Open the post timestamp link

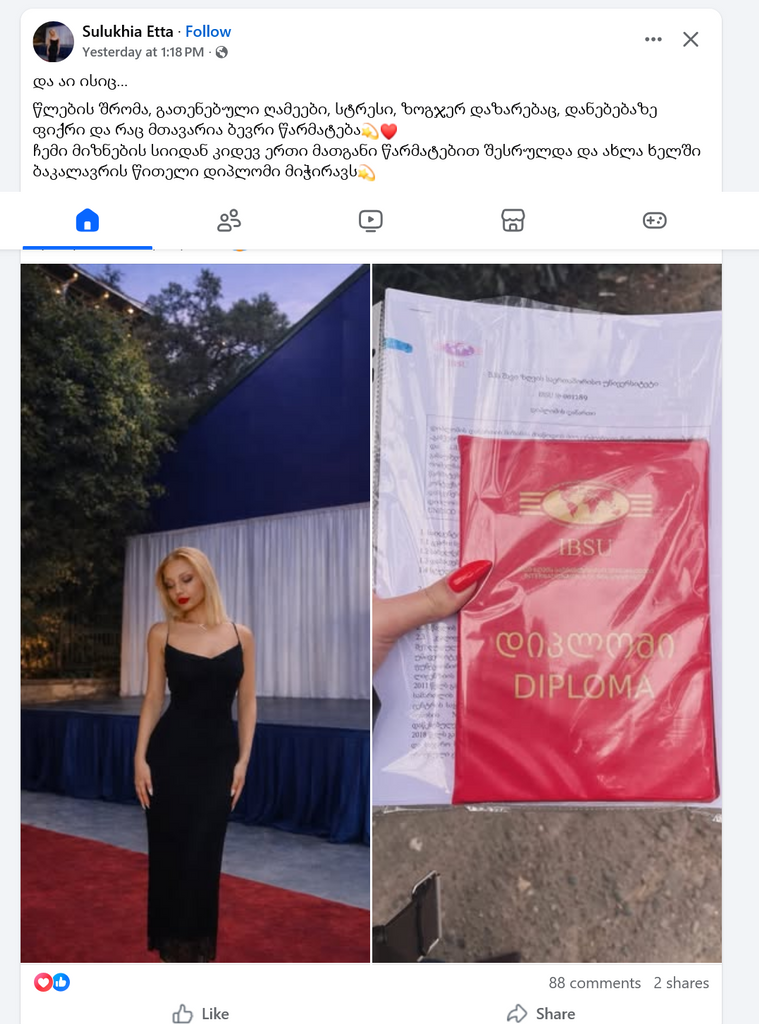[145, 50]
